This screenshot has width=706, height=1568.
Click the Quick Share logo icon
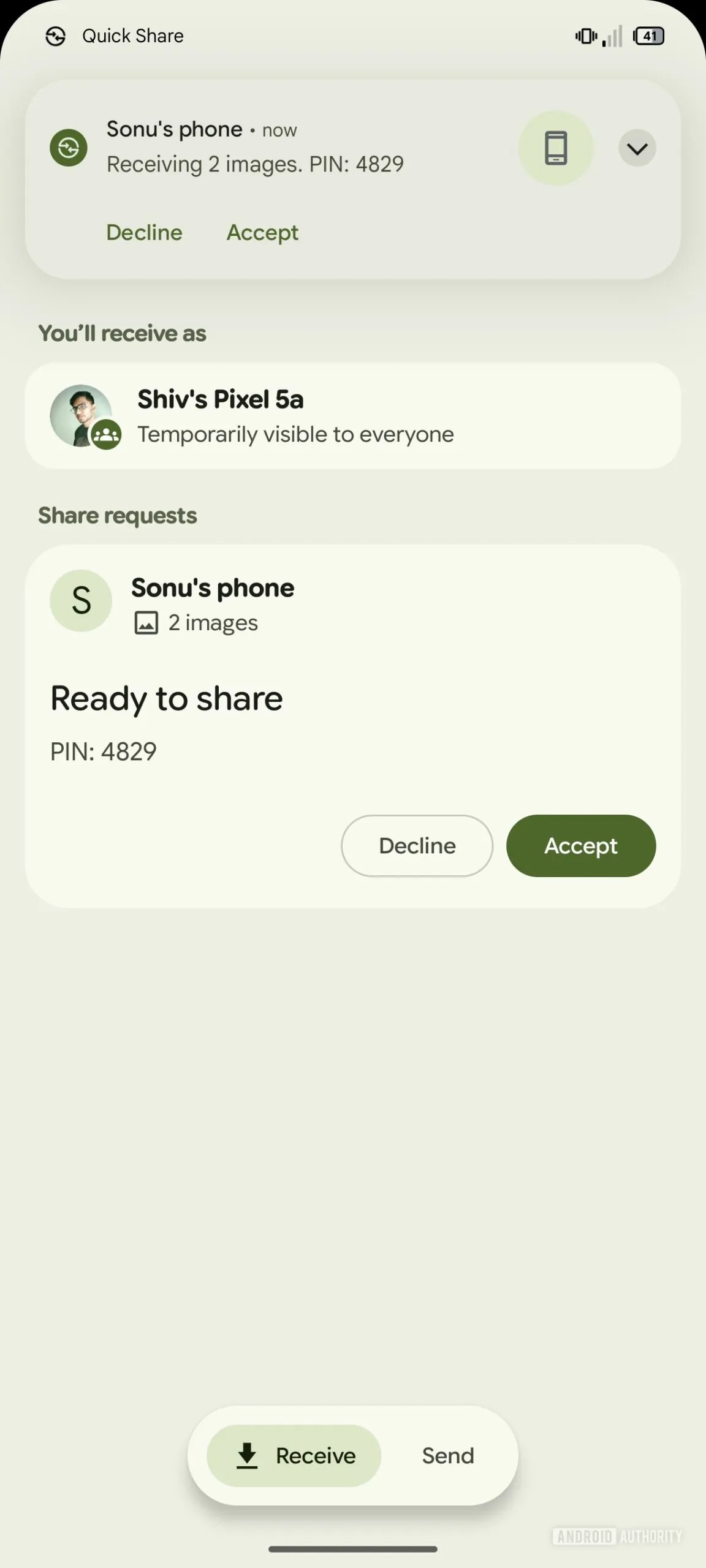point(55,36)
